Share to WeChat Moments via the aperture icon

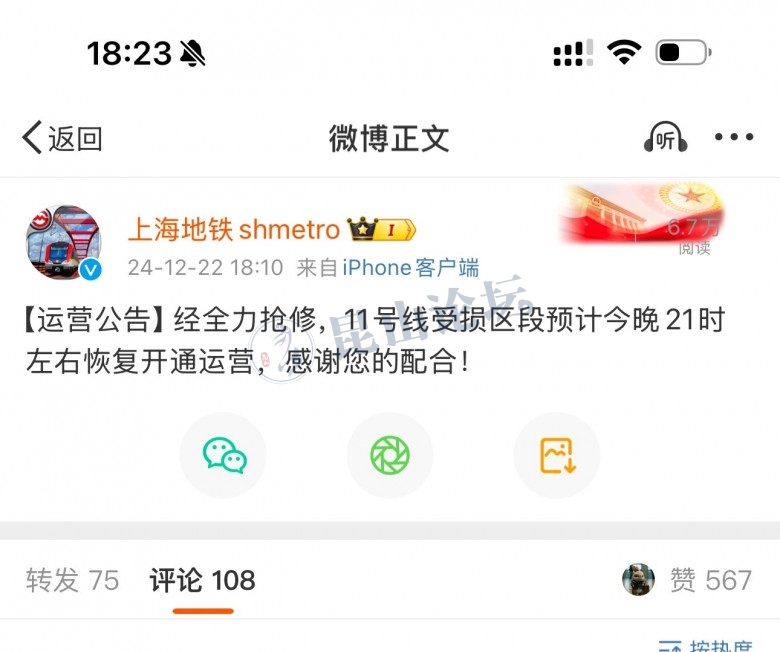(389, 456)
